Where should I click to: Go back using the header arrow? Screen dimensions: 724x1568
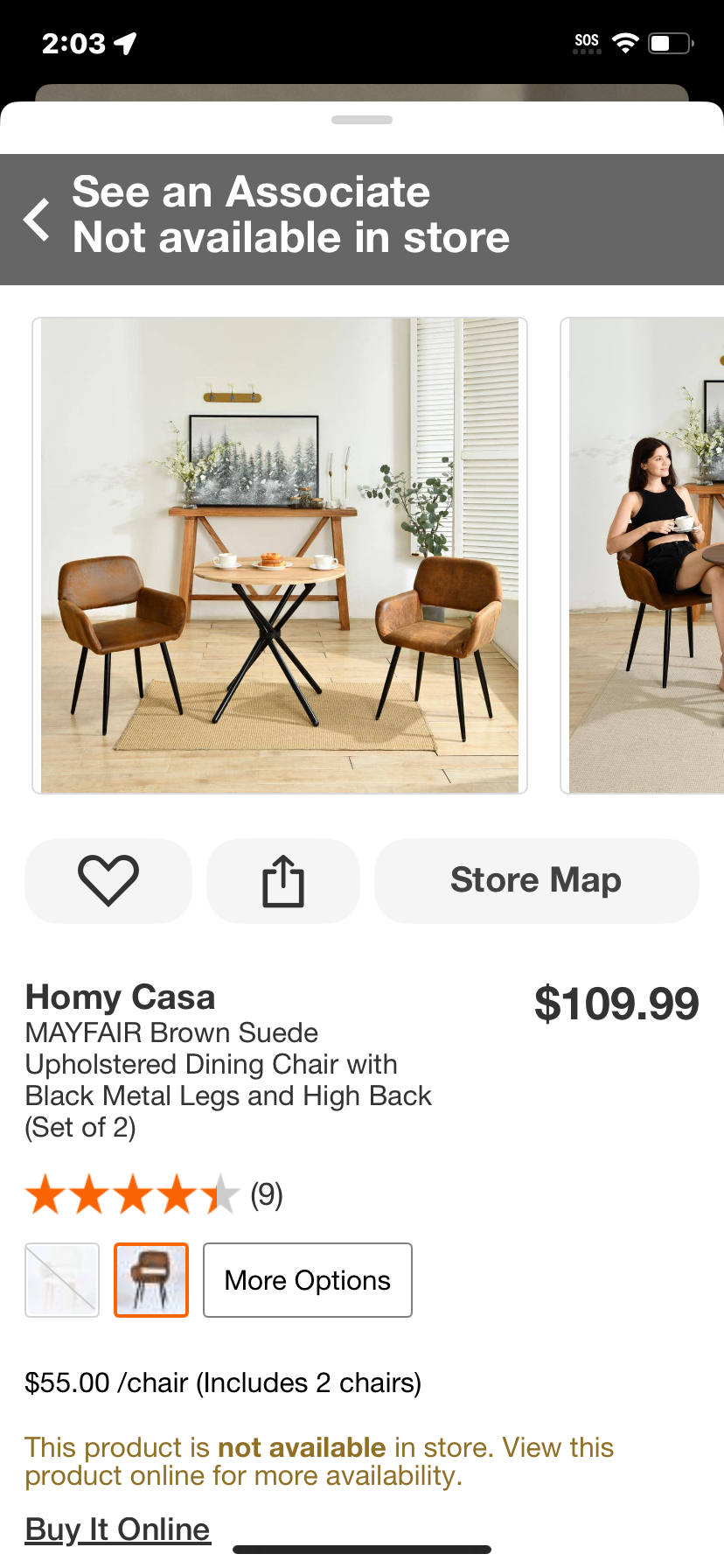tap(37, 219)
